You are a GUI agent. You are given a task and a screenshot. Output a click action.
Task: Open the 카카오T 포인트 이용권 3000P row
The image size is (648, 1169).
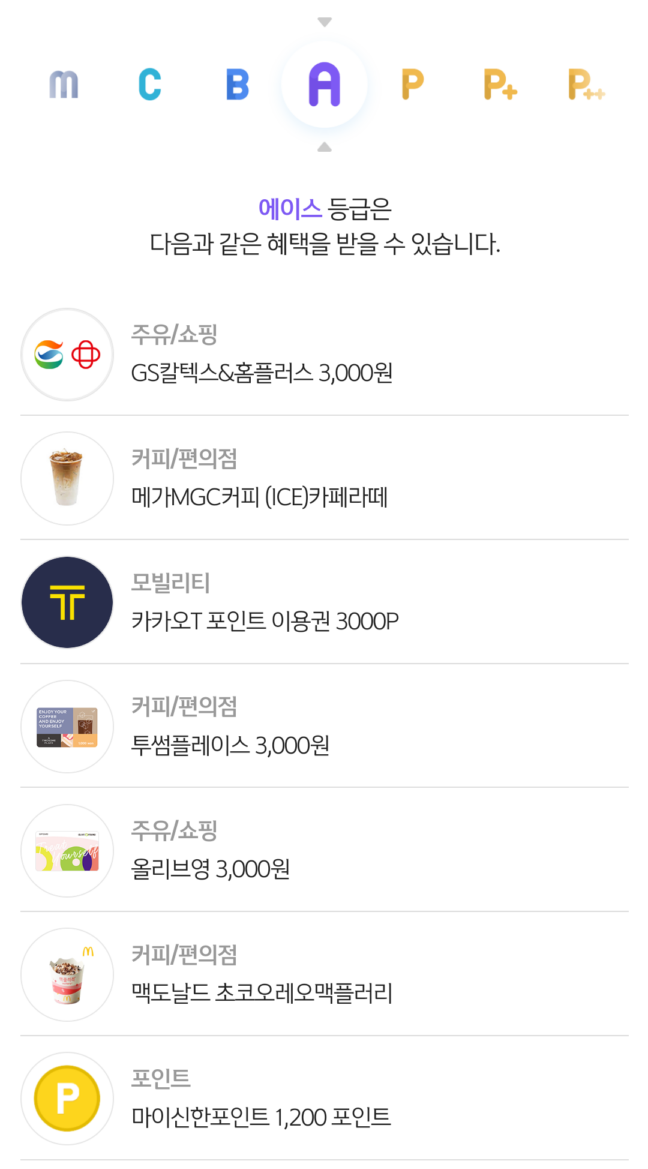pos(324,602)
